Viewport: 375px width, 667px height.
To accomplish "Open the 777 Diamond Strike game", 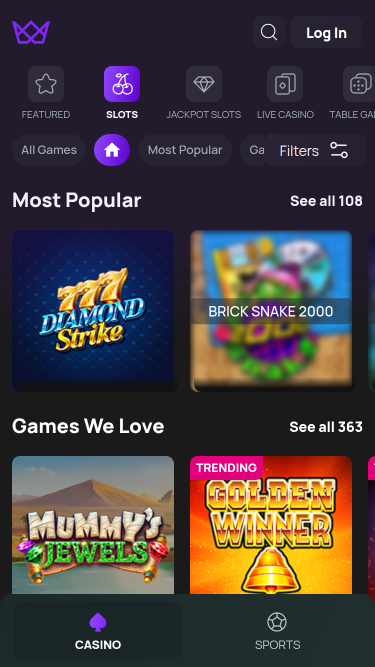I will click(x=93, y=311).
